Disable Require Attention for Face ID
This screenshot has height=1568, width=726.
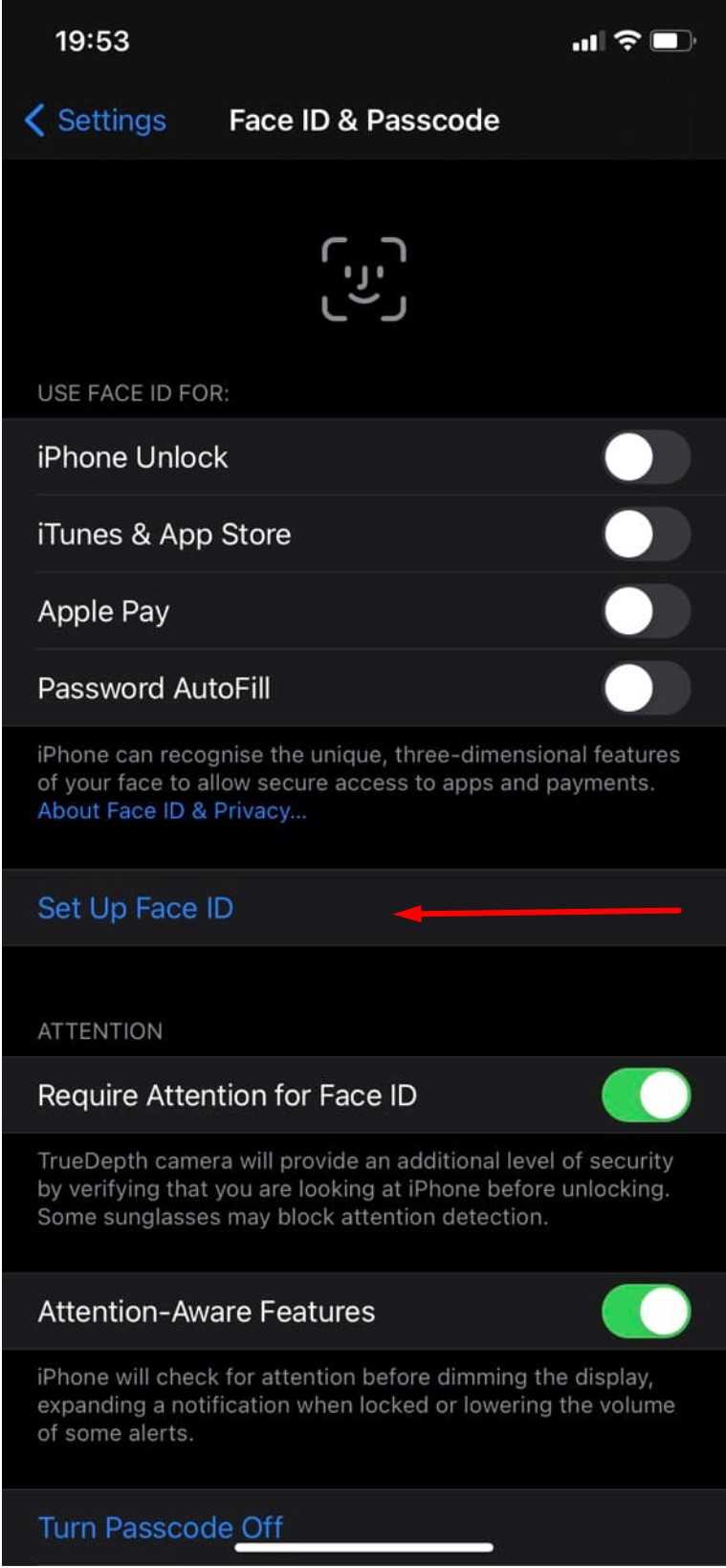point(646,1095)
